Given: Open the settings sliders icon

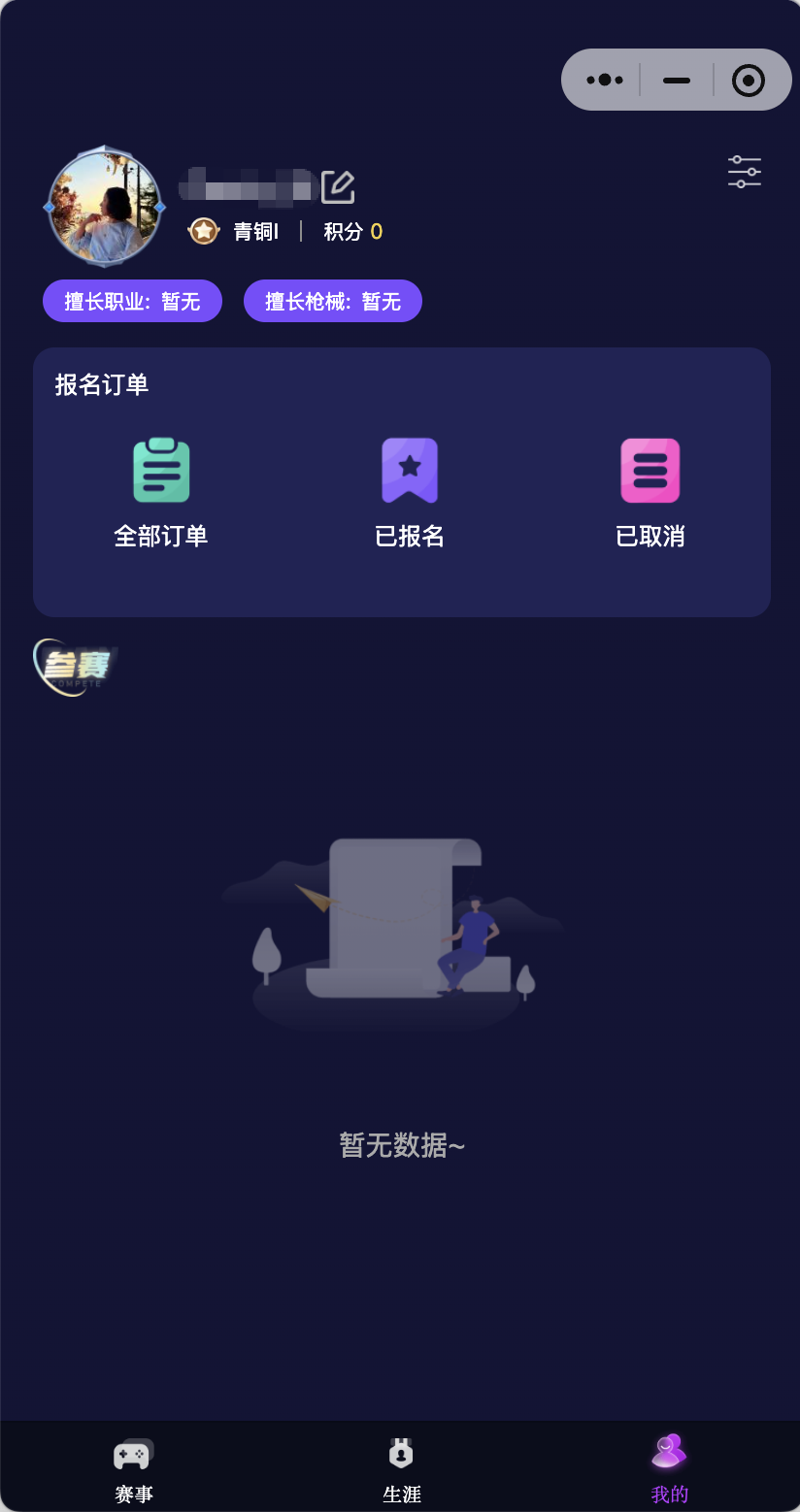Looking at the screenshot, I should (x=745, y=172).
